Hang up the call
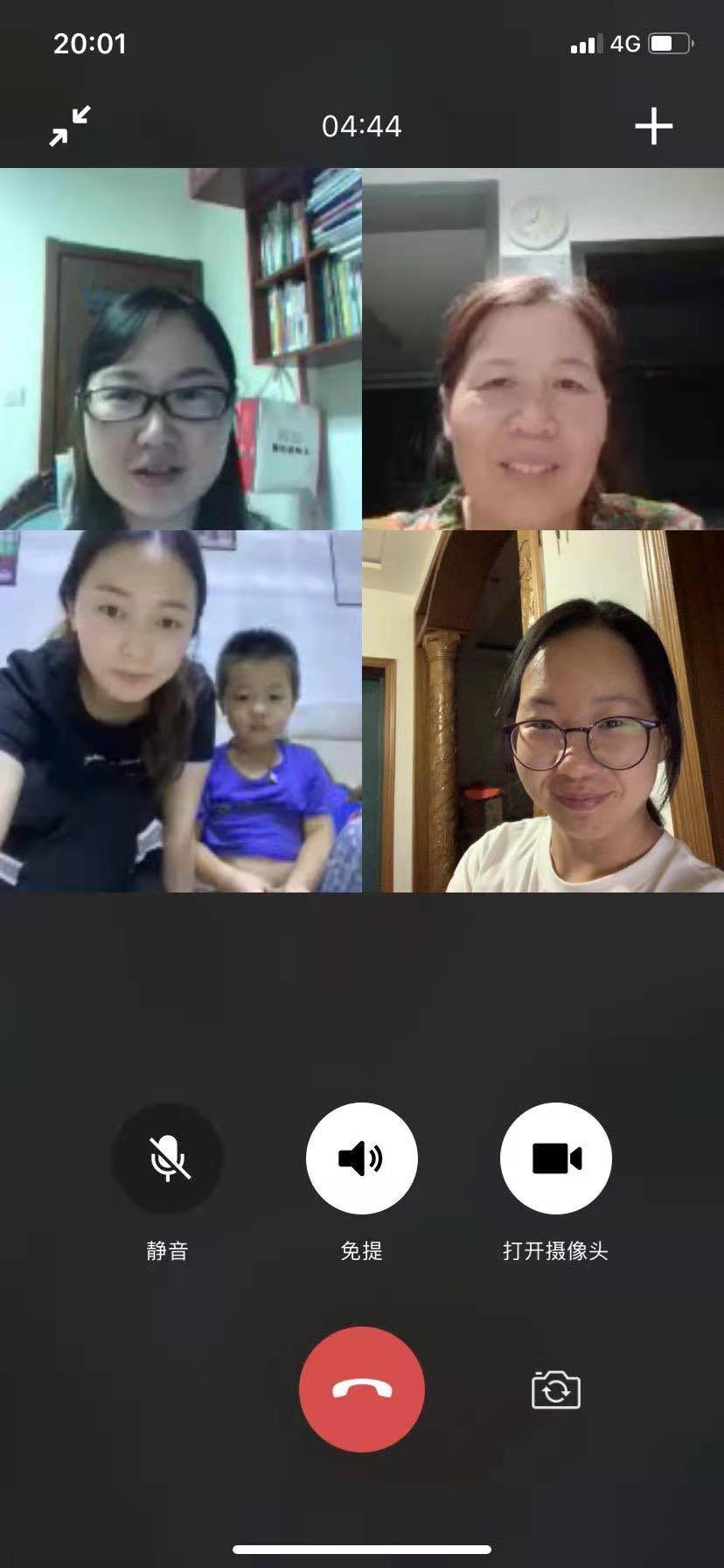 (x=362, y=1389)
